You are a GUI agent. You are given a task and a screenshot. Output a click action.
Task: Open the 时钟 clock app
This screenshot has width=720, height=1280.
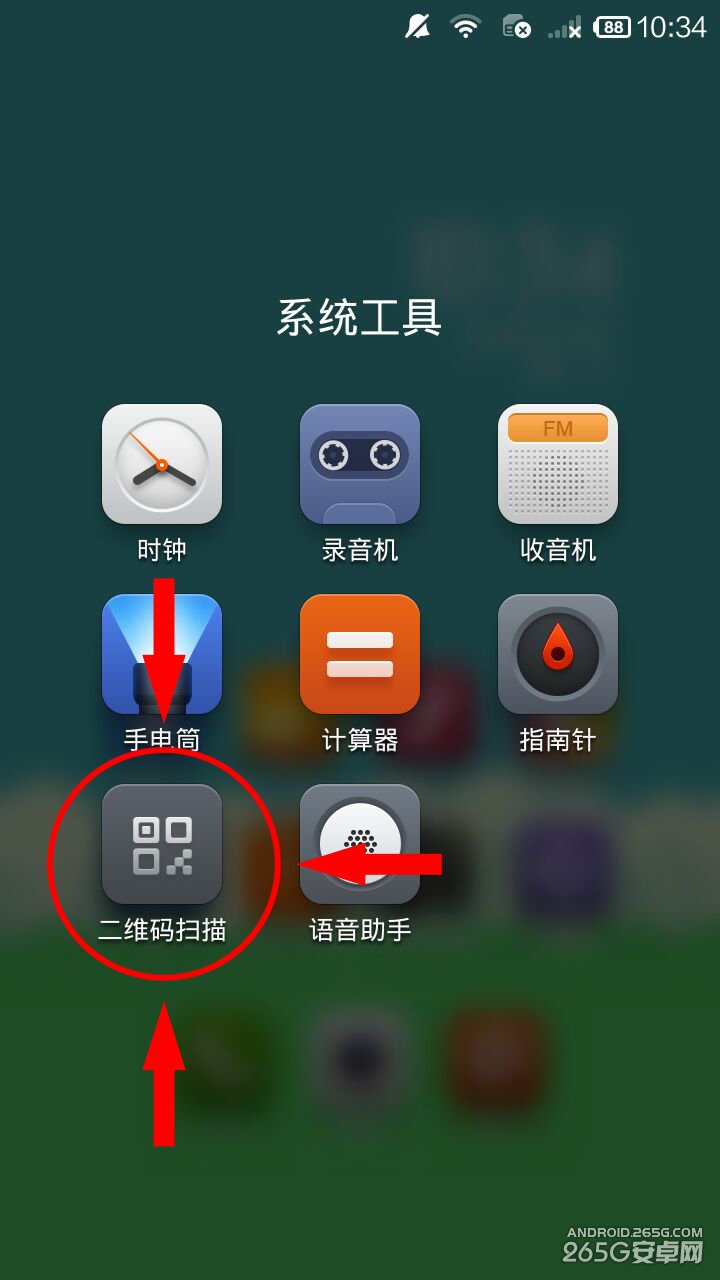pos(162,464)
